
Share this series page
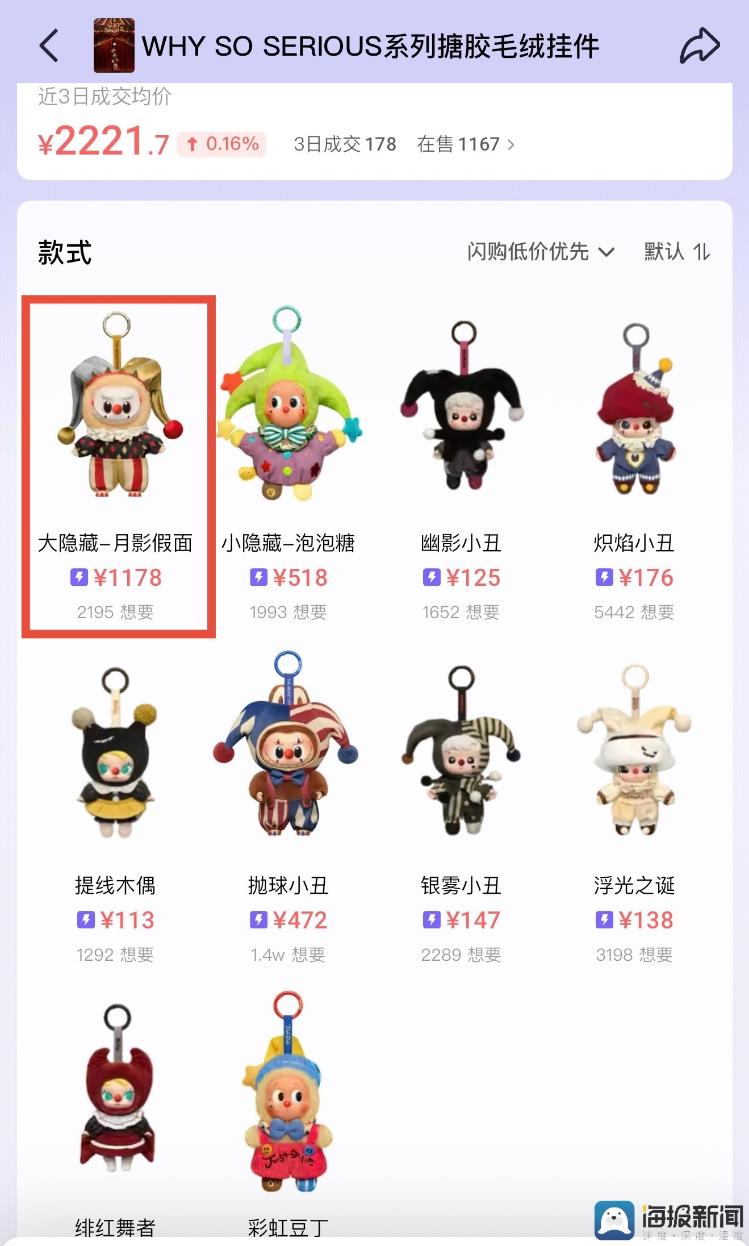pos(699,46)
